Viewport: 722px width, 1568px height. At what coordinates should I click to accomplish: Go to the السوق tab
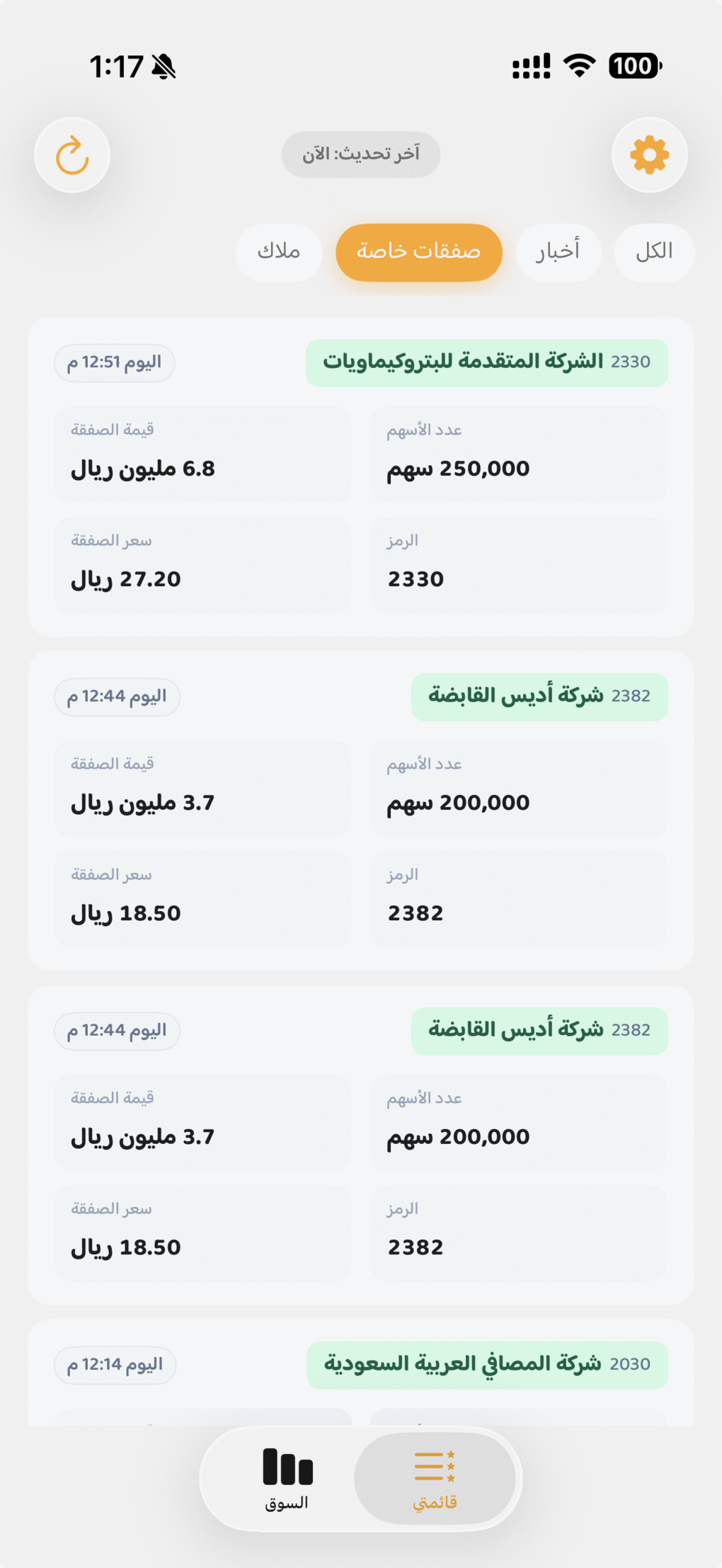[287, 1478]
